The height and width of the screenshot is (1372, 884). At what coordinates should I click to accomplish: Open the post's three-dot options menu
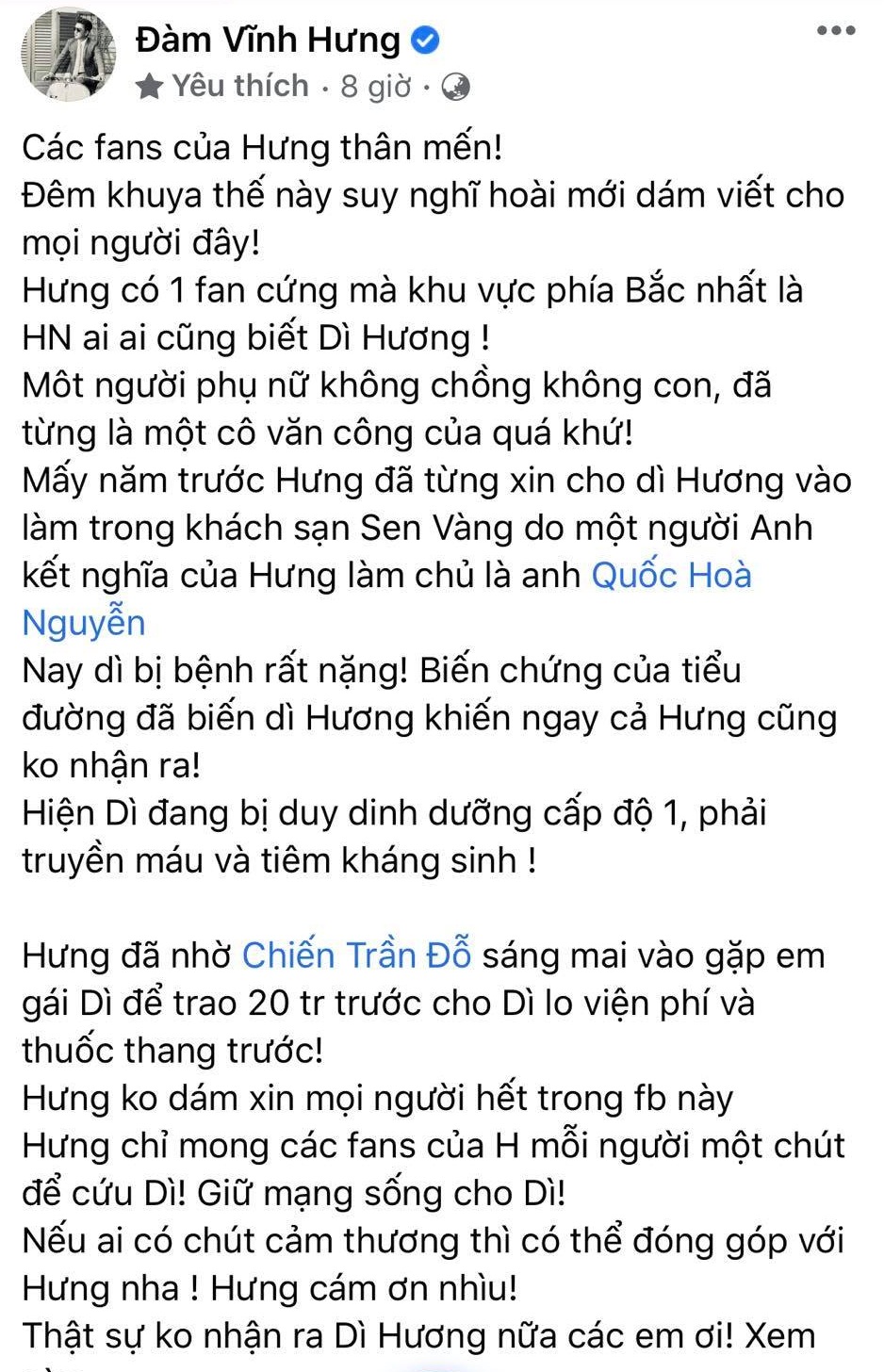(x=835, y=32)
